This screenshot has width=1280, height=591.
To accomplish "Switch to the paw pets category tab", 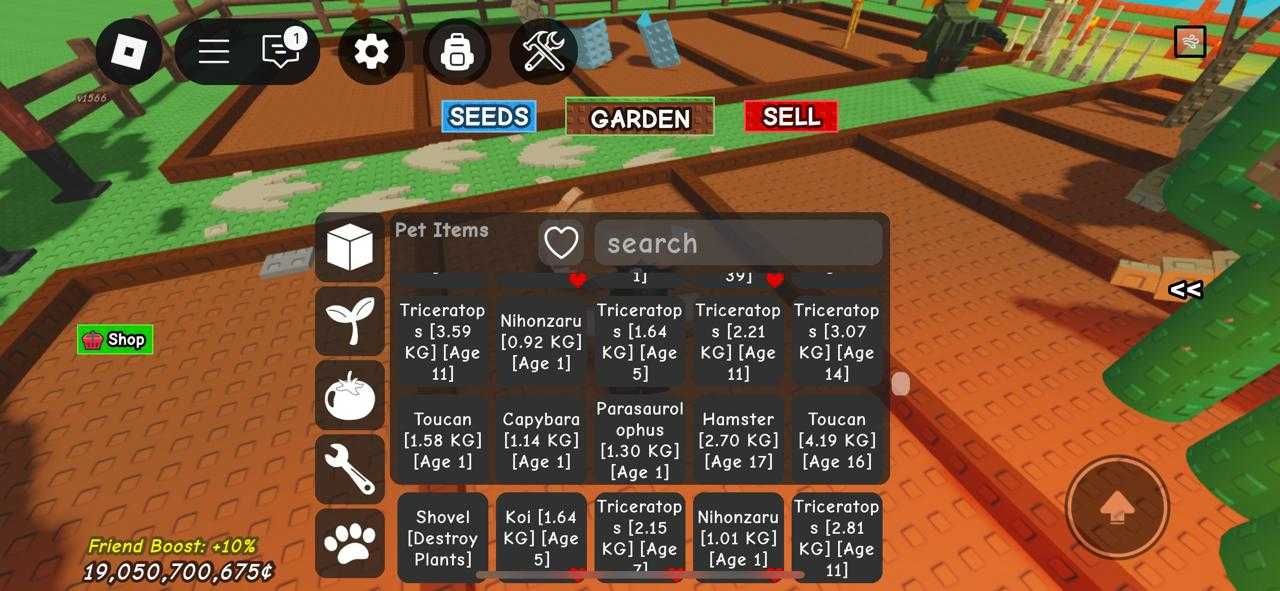I will click(x=350, y=543).
